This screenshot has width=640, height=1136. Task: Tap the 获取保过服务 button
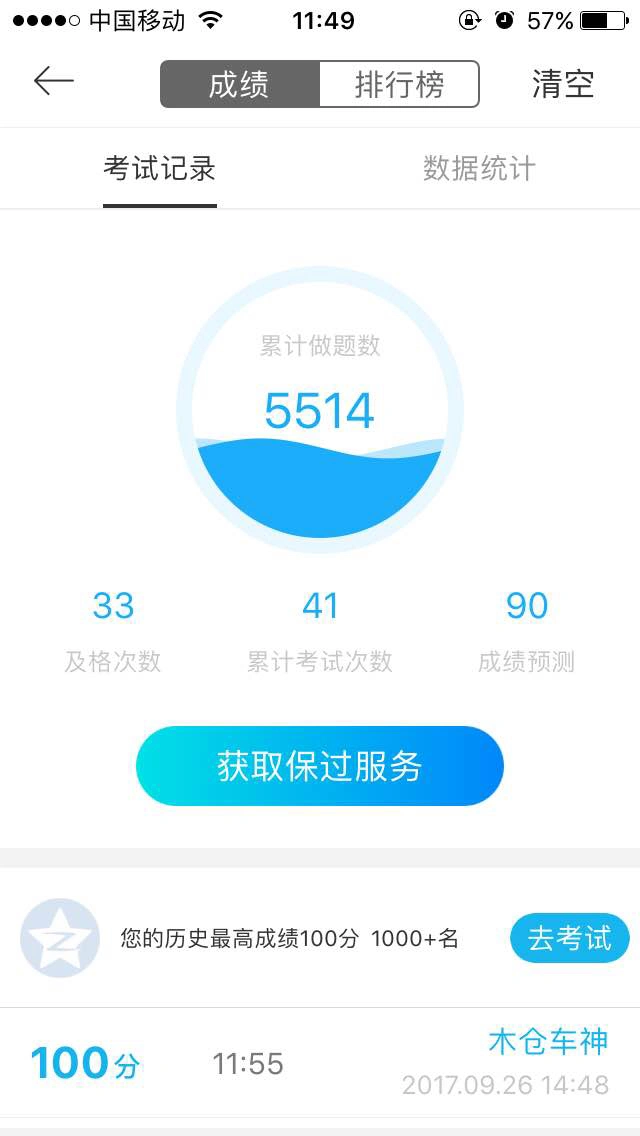click(x=320, y=766)
